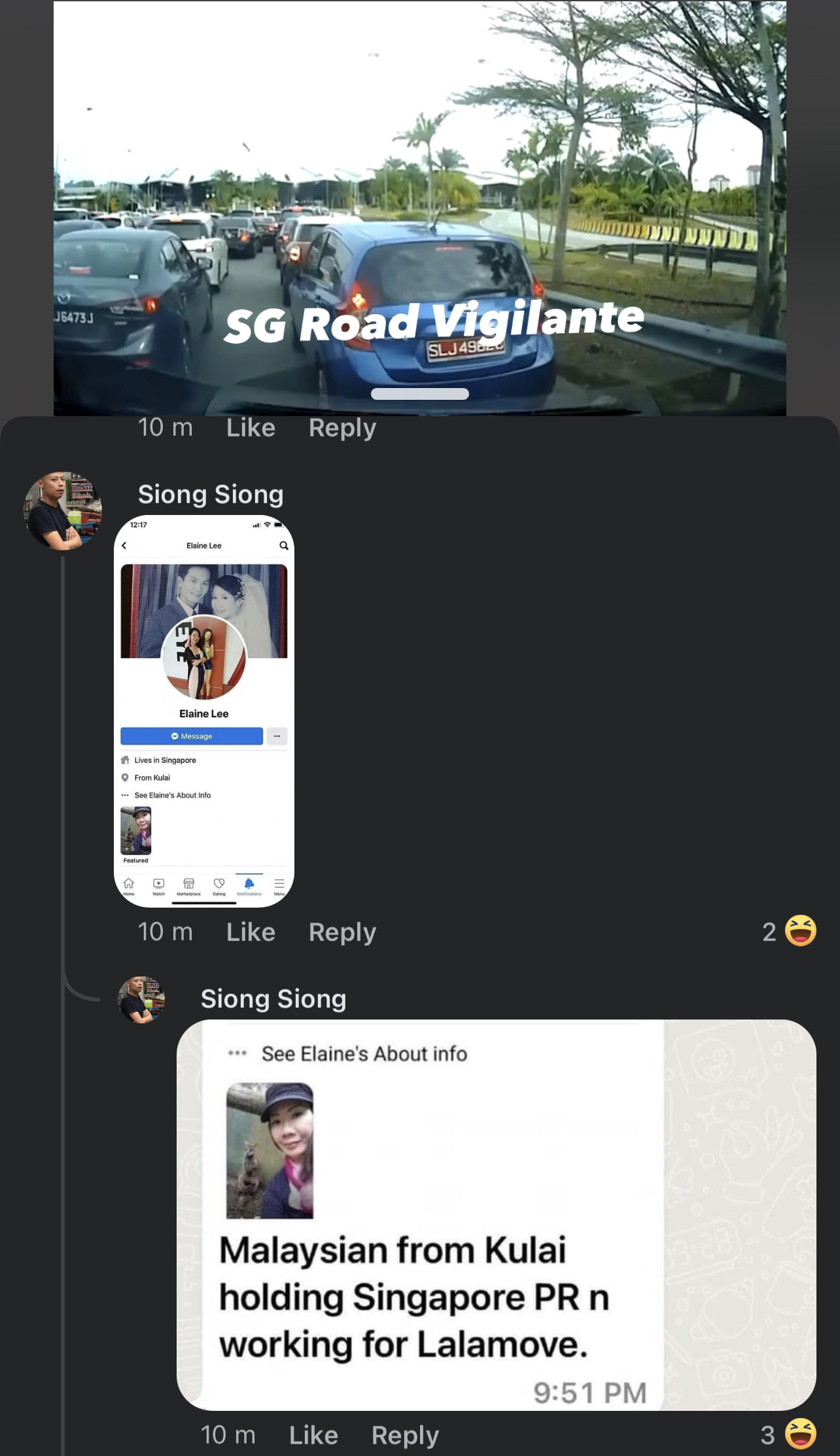This screenshot has width=840, height=1456.
Task: Reply to Siong Siong's Elaine Lee profile screenshot comment
Action: tap(342, 932)
